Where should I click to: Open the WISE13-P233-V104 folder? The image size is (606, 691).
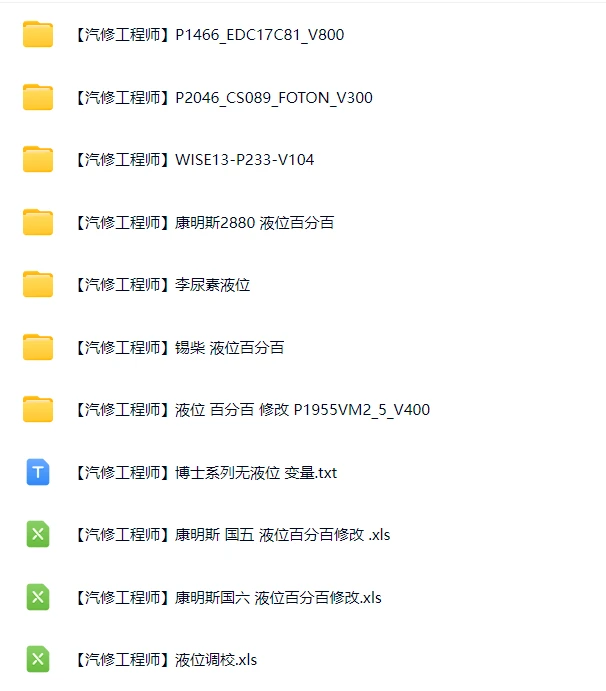pos(194,159)
